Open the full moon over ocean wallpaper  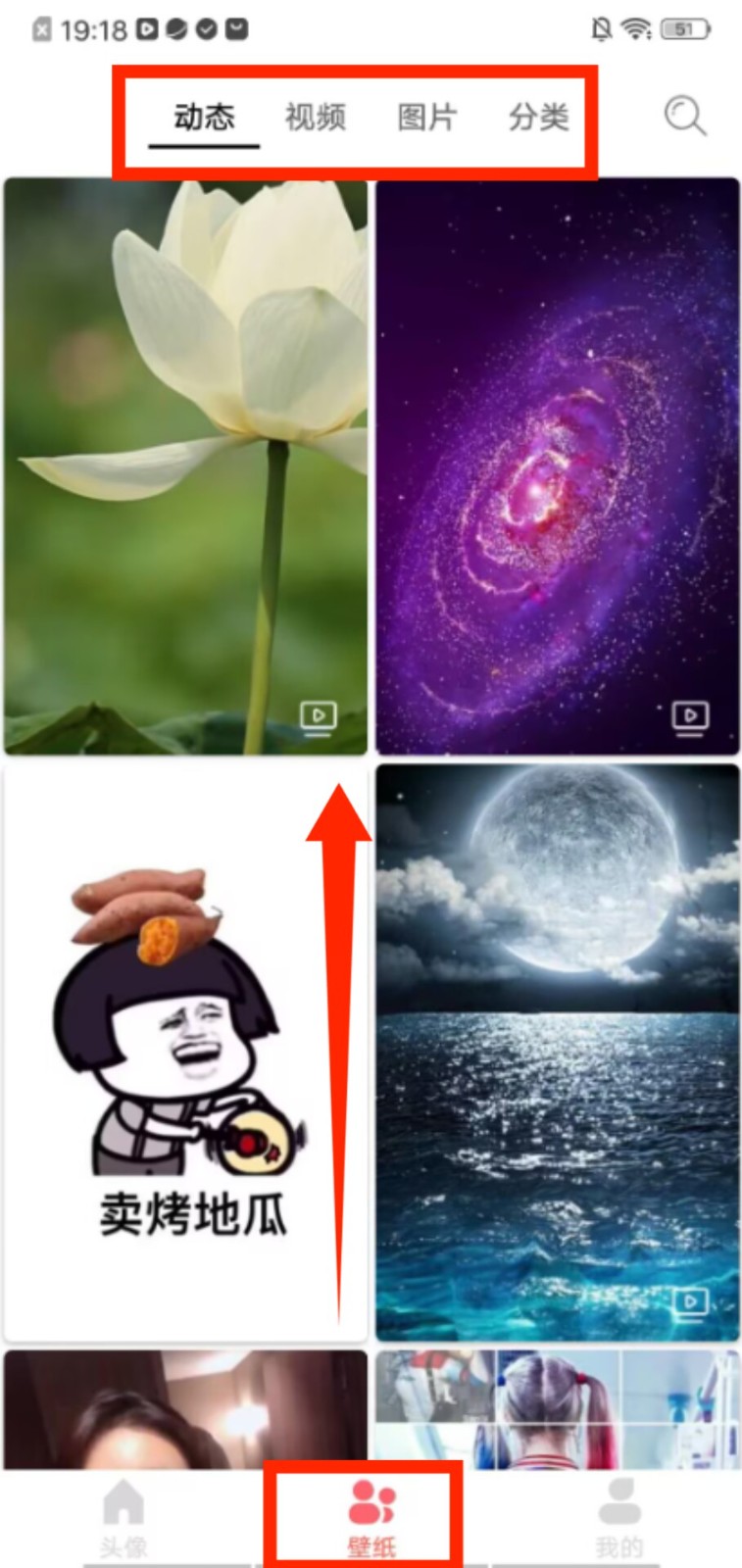558,1053
